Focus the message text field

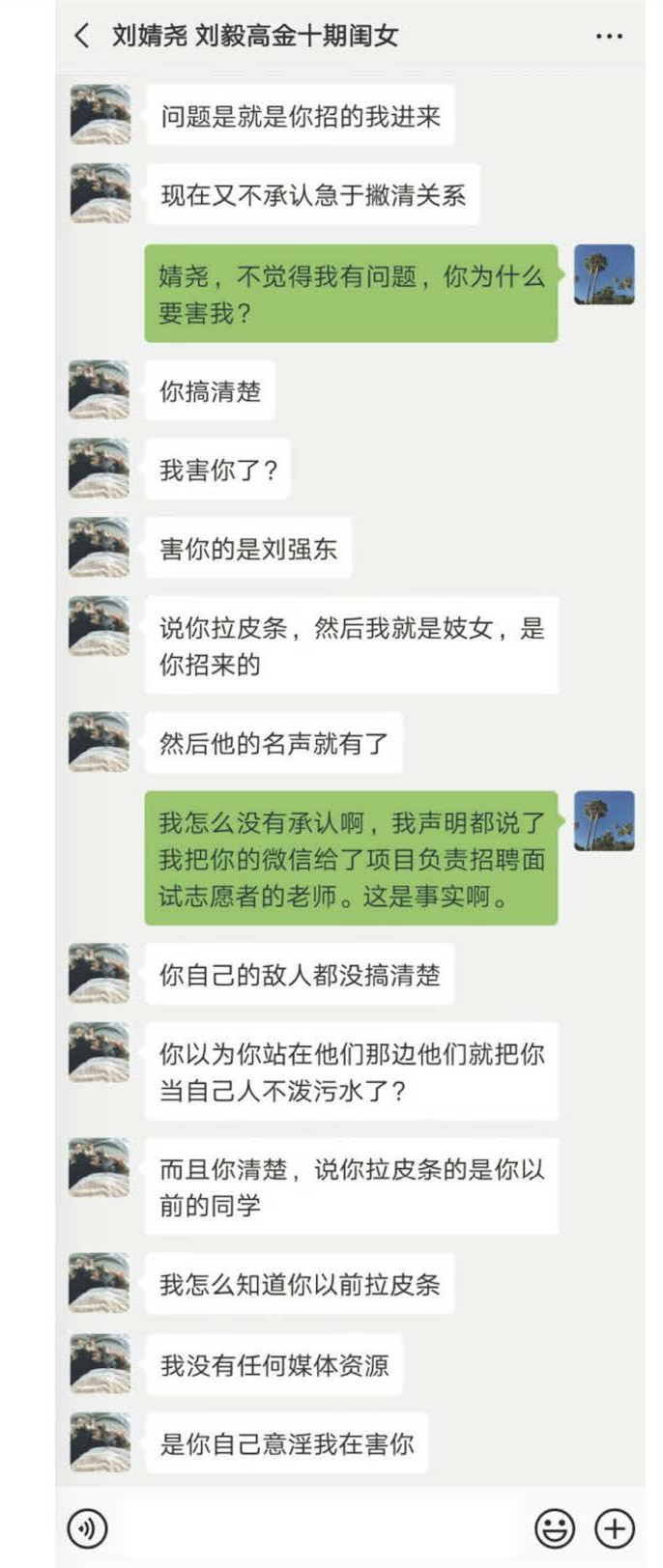point(319,1528)
